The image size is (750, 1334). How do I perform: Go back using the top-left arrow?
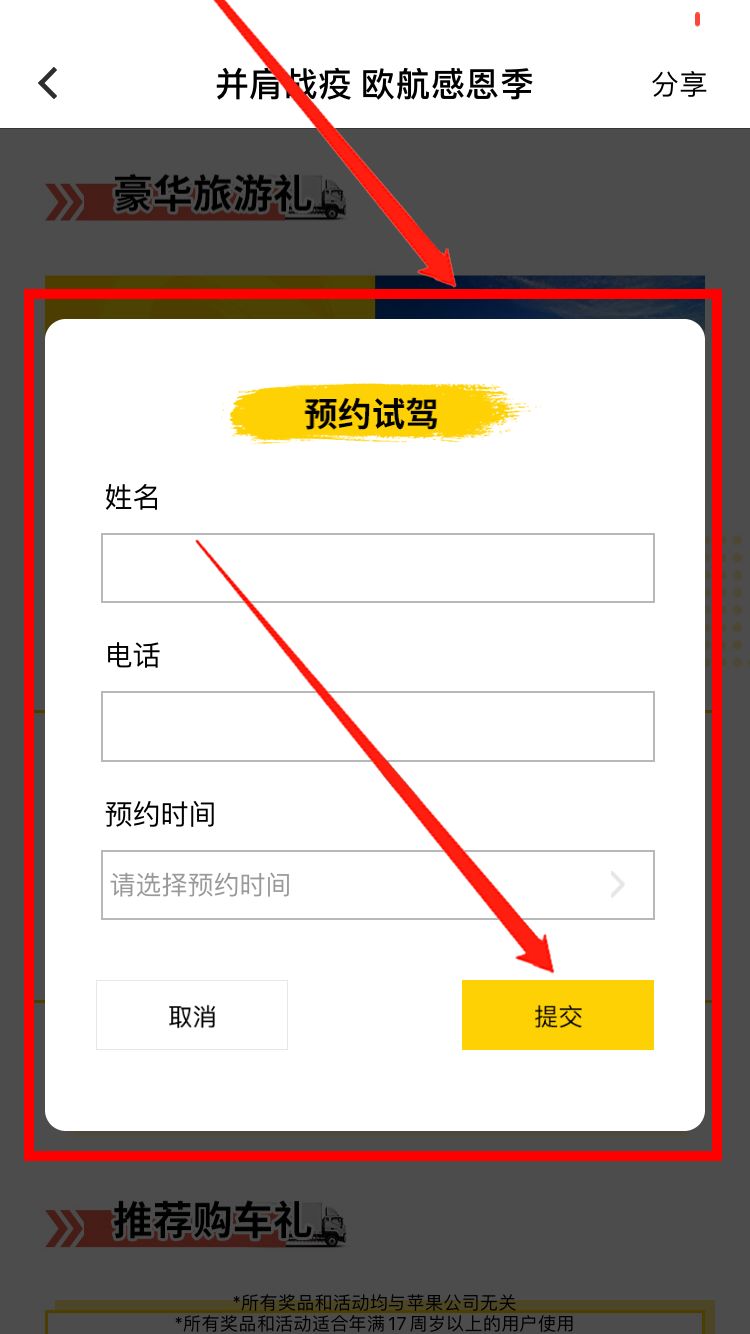[x=48, y=84]
